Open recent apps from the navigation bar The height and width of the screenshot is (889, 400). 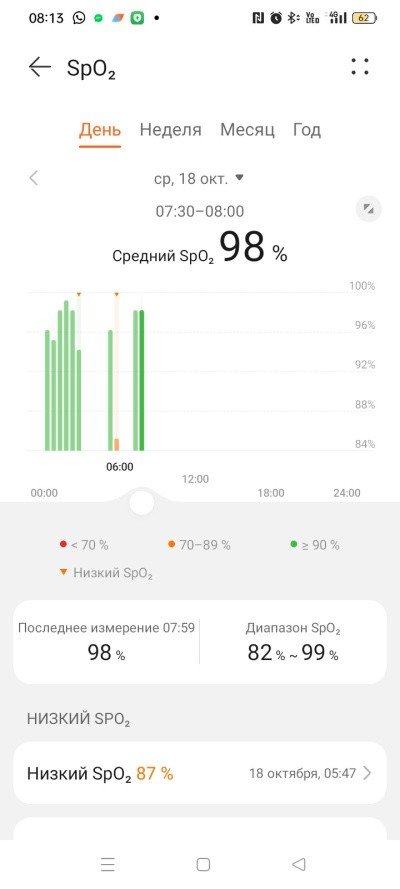[x=108, y=864]
